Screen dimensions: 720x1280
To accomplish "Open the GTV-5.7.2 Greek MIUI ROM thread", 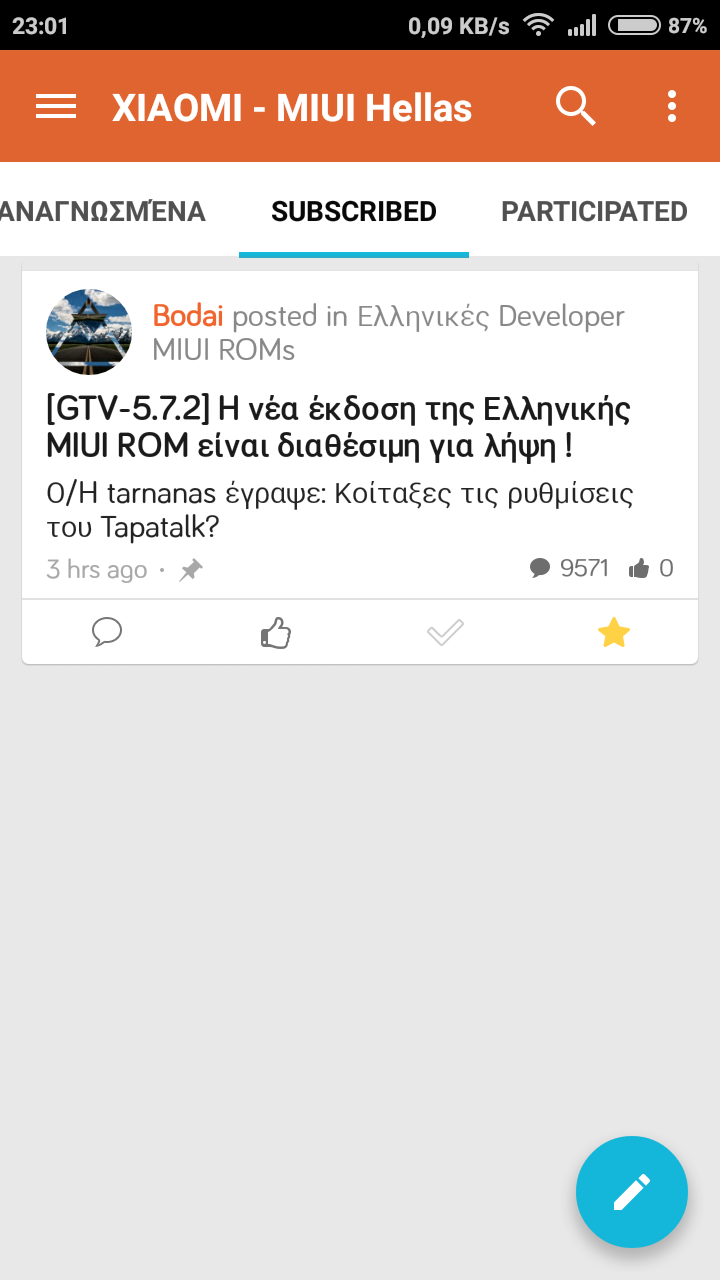I will (338, 428).
